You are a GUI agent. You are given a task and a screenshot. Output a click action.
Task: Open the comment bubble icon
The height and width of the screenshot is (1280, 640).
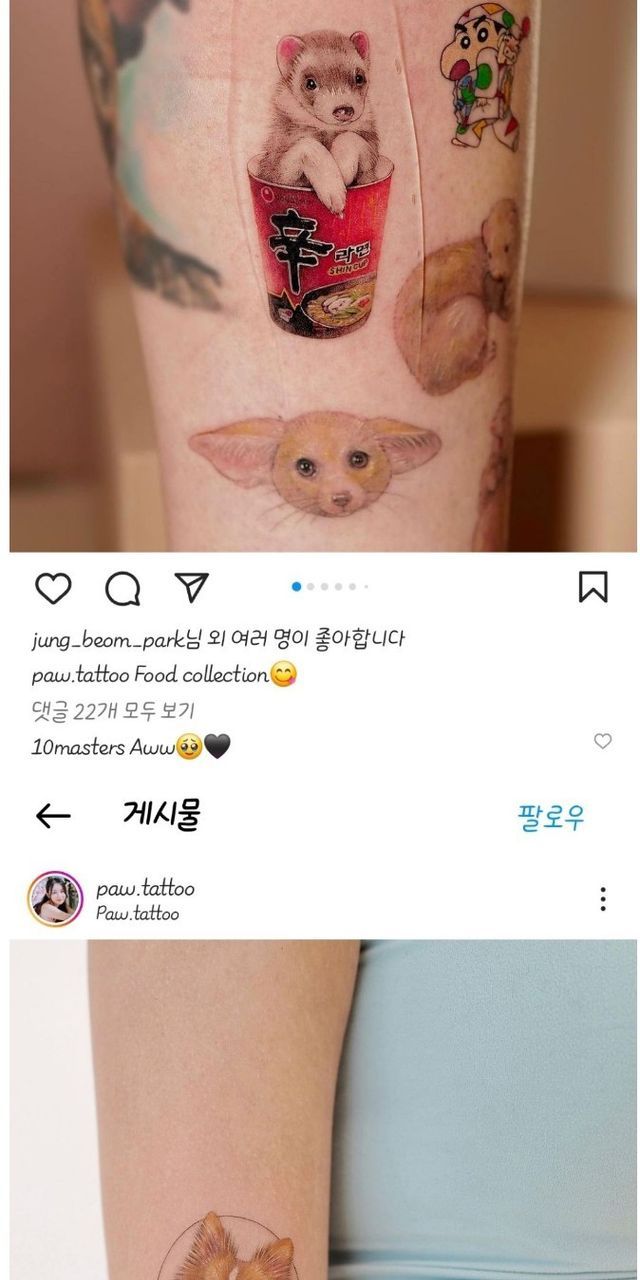[x=122, y=589]
